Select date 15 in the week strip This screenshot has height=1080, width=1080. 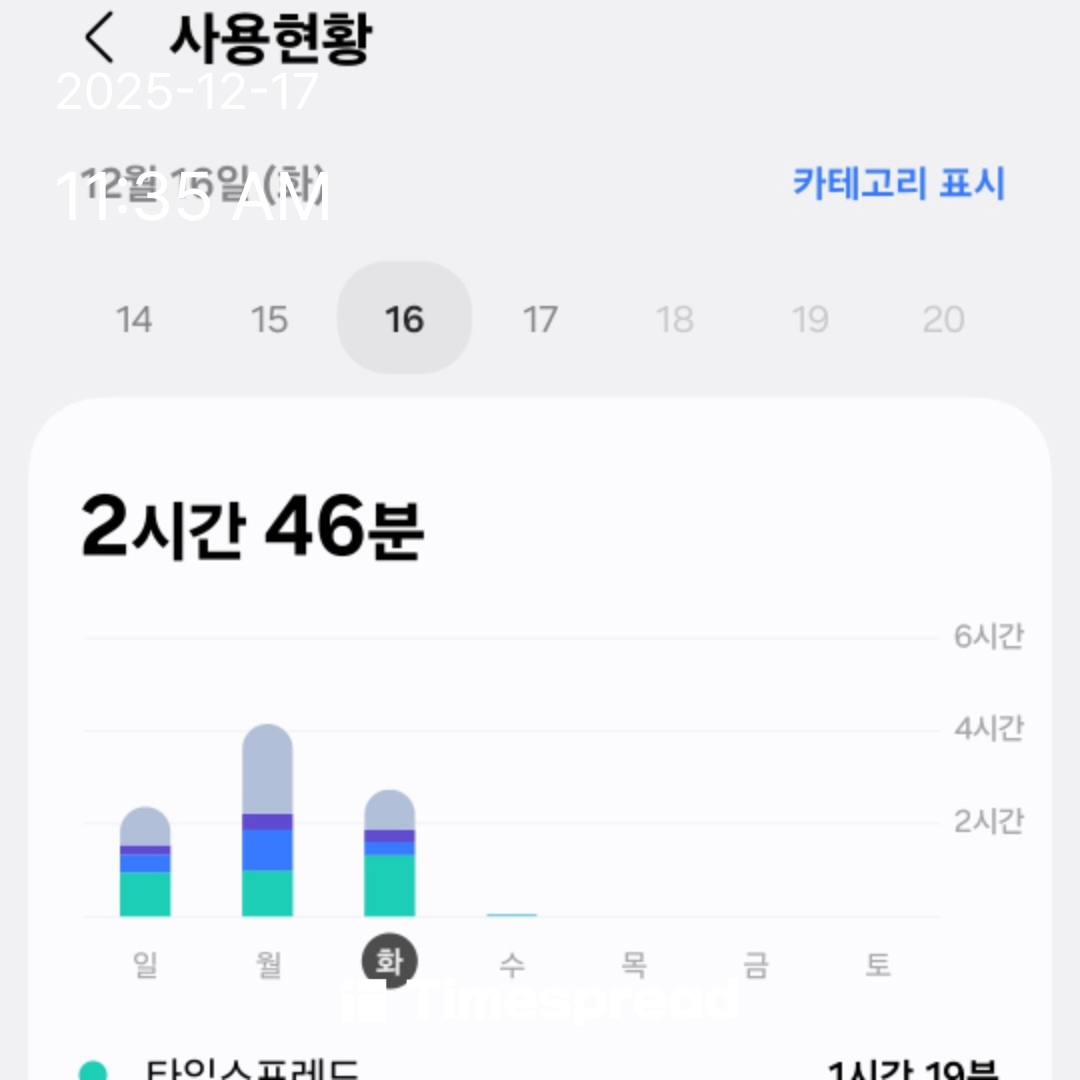(269, 320)
